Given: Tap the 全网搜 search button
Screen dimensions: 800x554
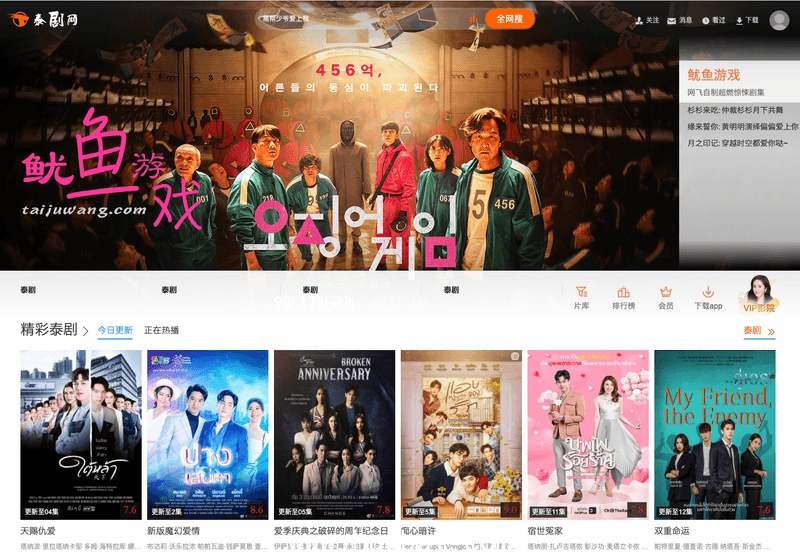Looking at the screenshot, I should [509, 19].
